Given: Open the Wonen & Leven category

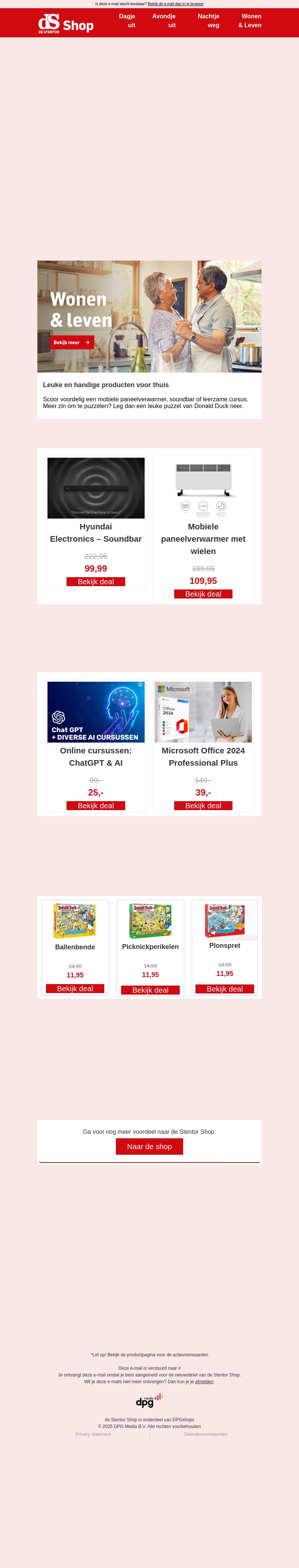Looking at the screenshot, I should (250, 21).
